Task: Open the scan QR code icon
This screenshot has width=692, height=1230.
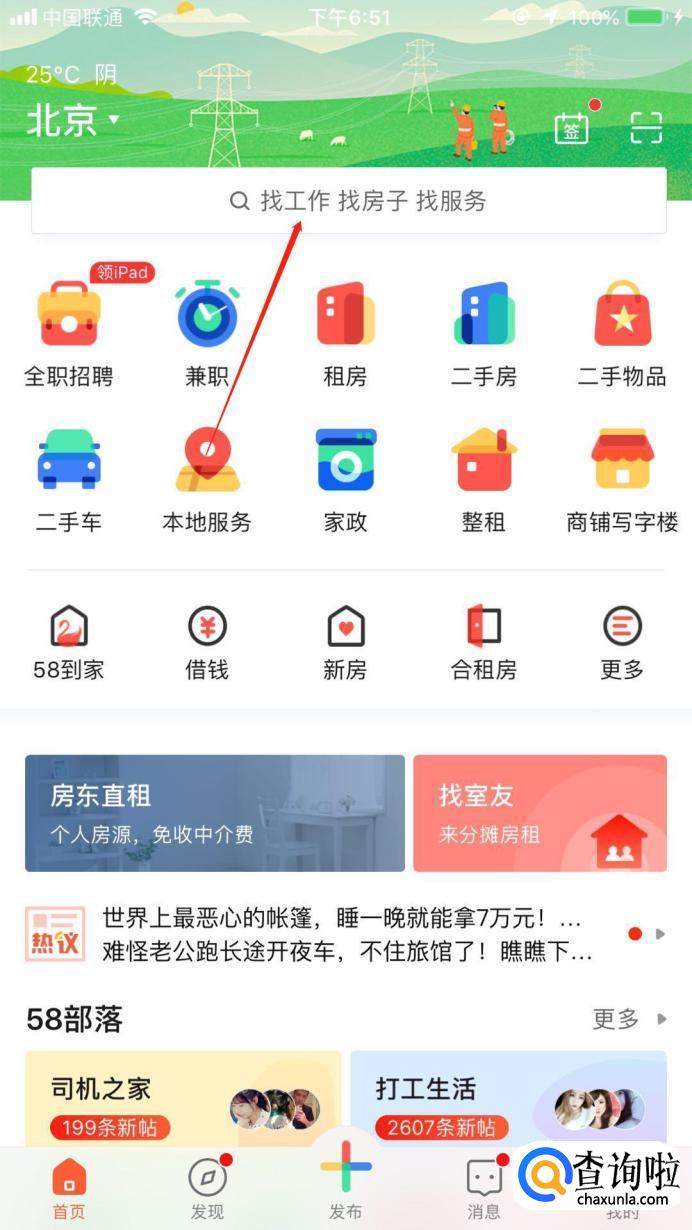Action: coord(646,128)
